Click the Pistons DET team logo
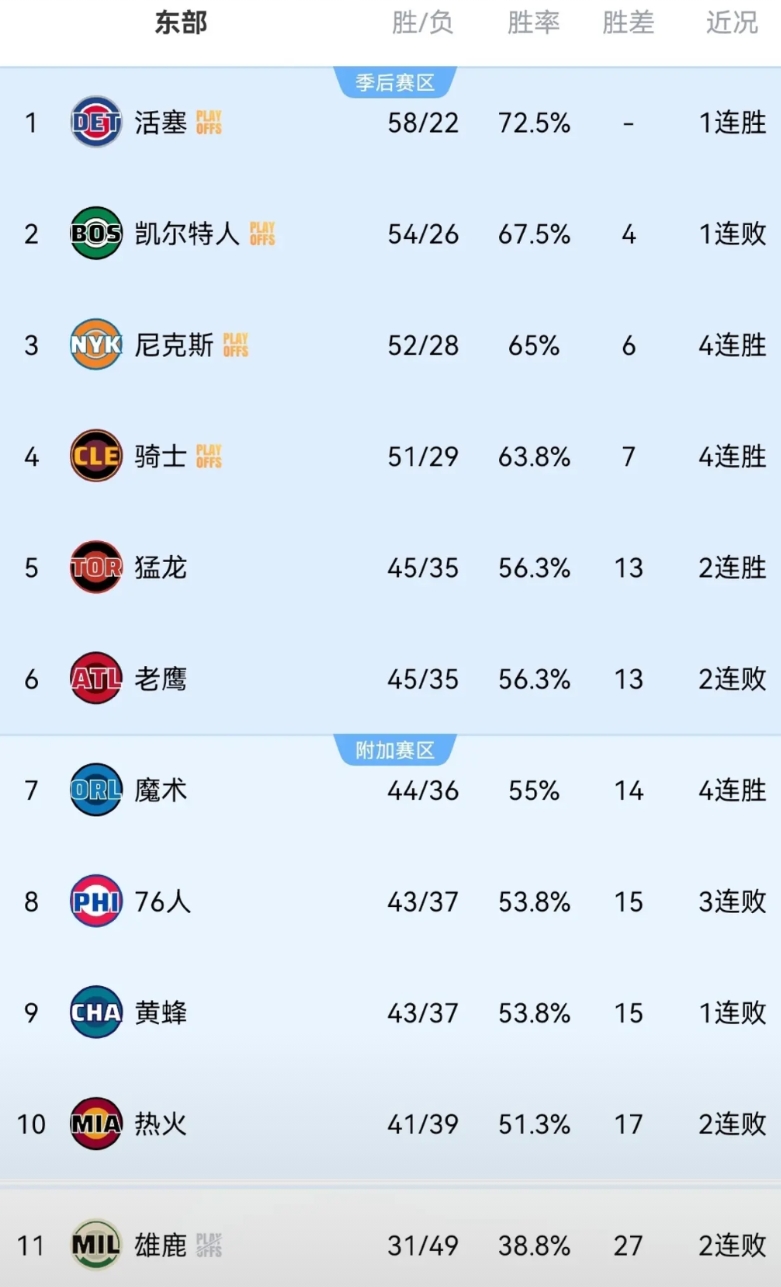 [95, 122]
